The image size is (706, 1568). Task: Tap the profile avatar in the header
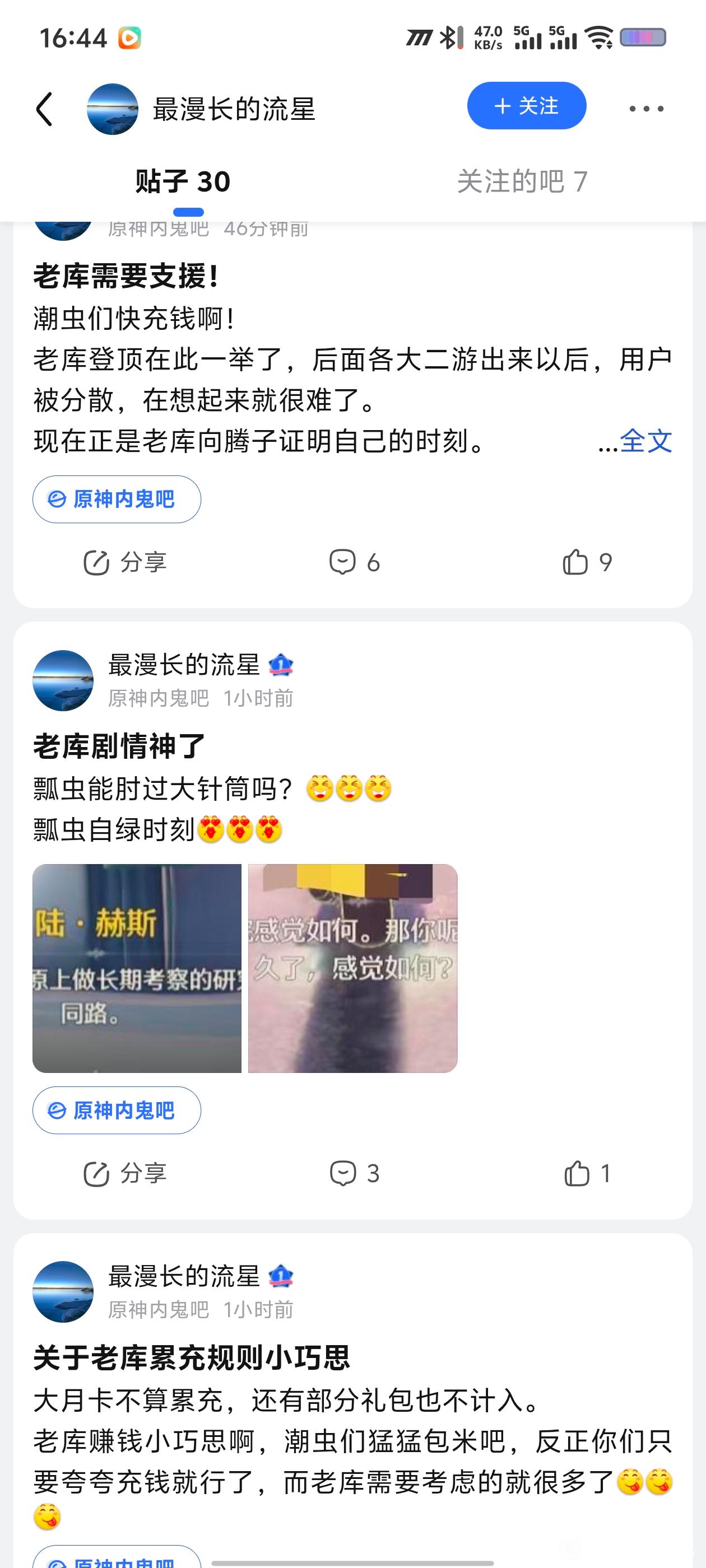click(112, 109)
